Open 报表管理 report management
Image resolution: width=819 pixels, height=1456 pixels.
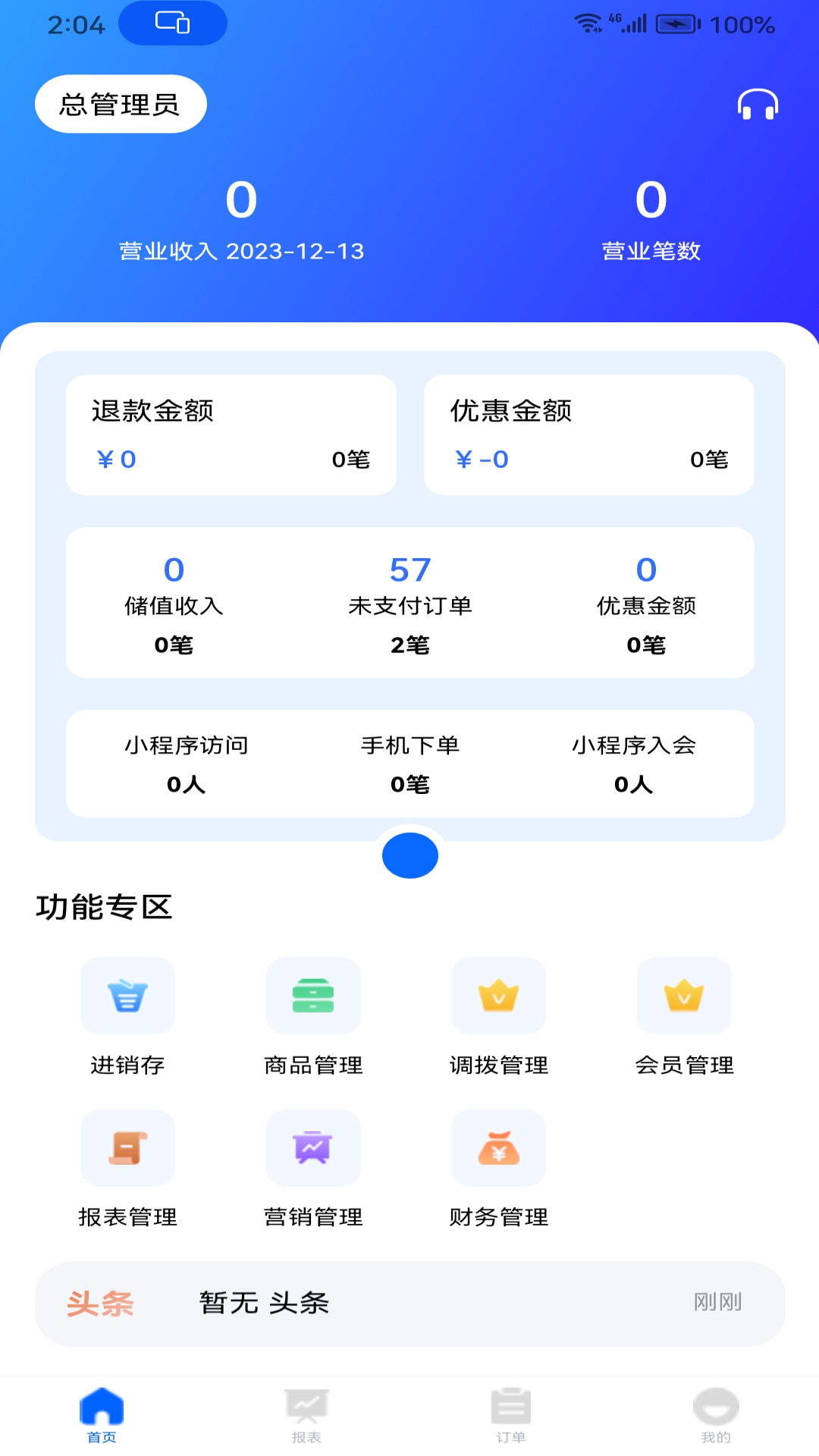click(x=127, y=1168)
